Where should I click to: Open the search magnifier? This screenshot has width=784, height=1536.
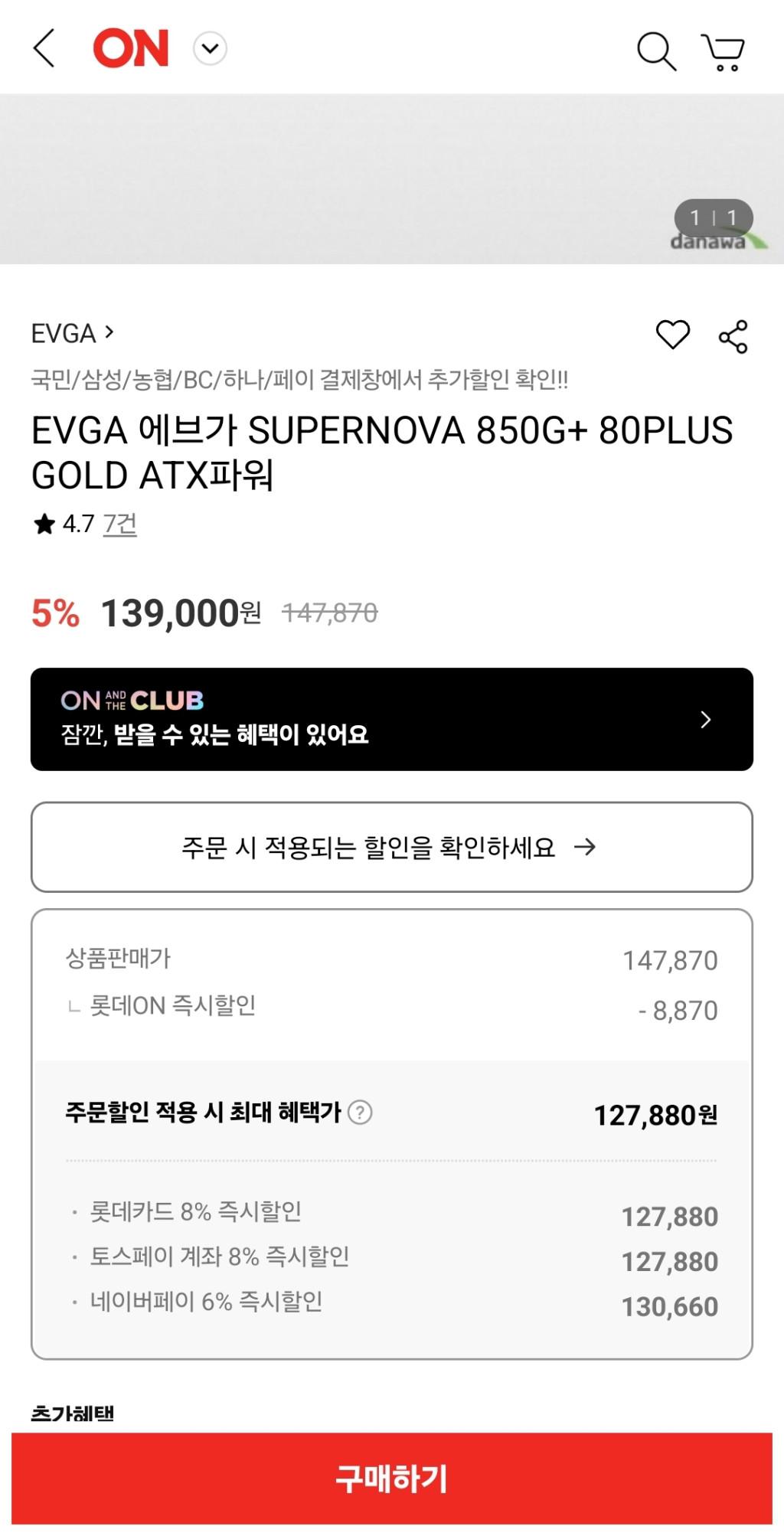pos(656,51)
